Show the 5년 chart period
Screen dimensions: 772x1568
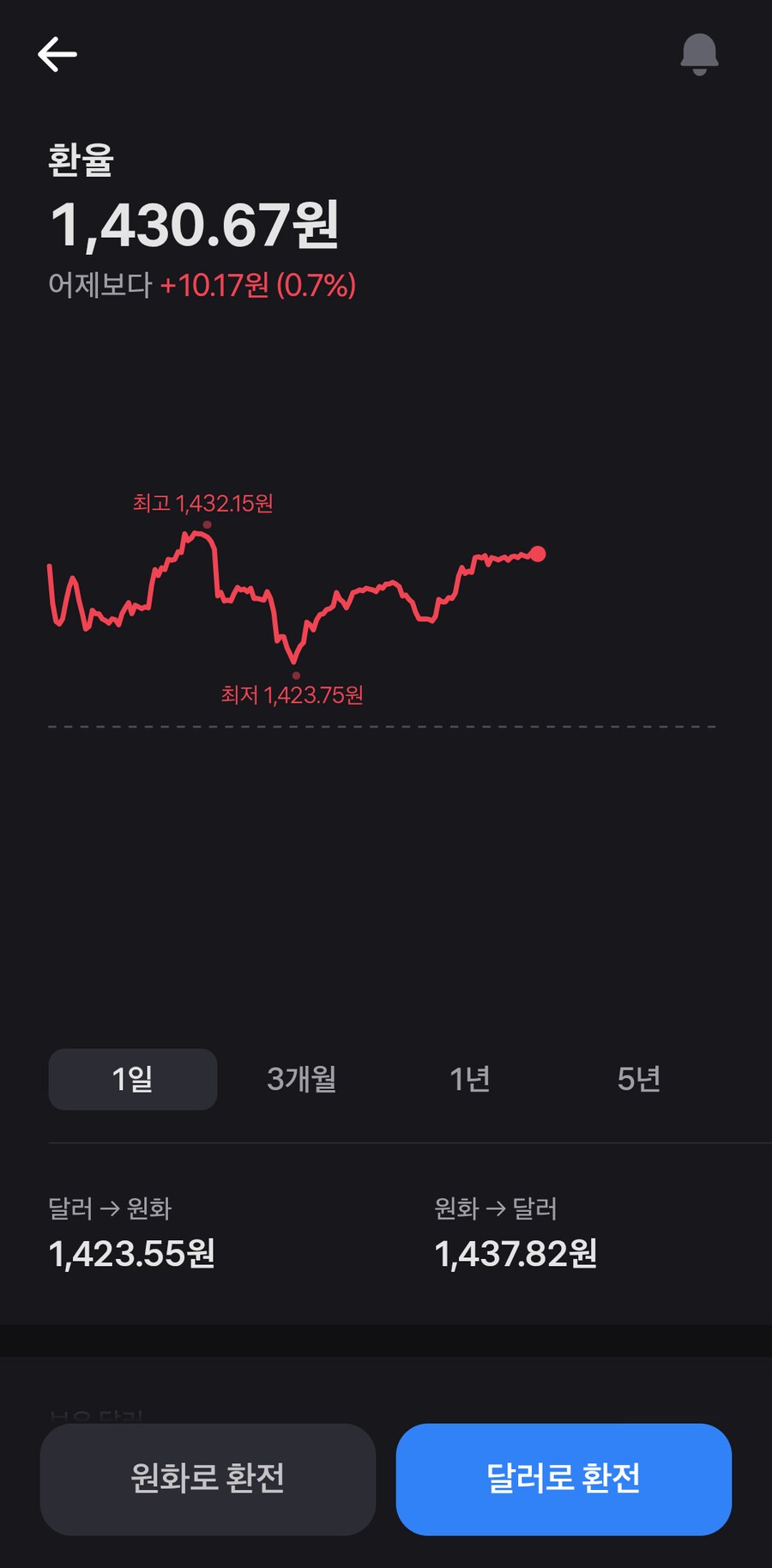click(638, 1079)
